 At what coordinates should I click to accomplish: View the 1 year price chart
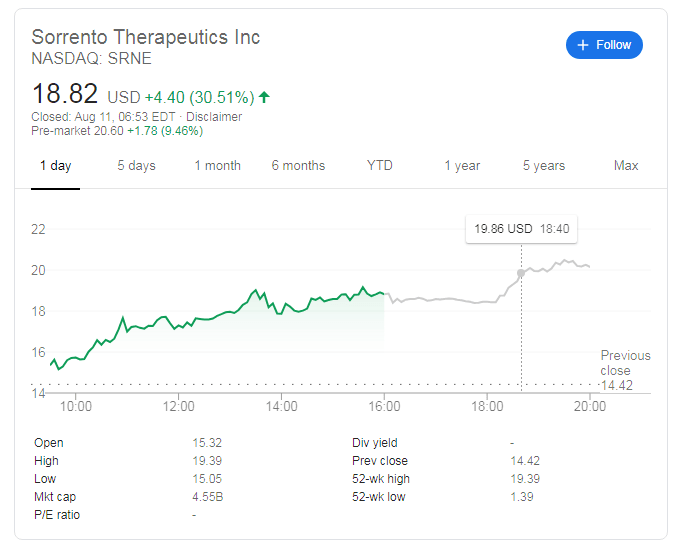click(x=462, y=166)
